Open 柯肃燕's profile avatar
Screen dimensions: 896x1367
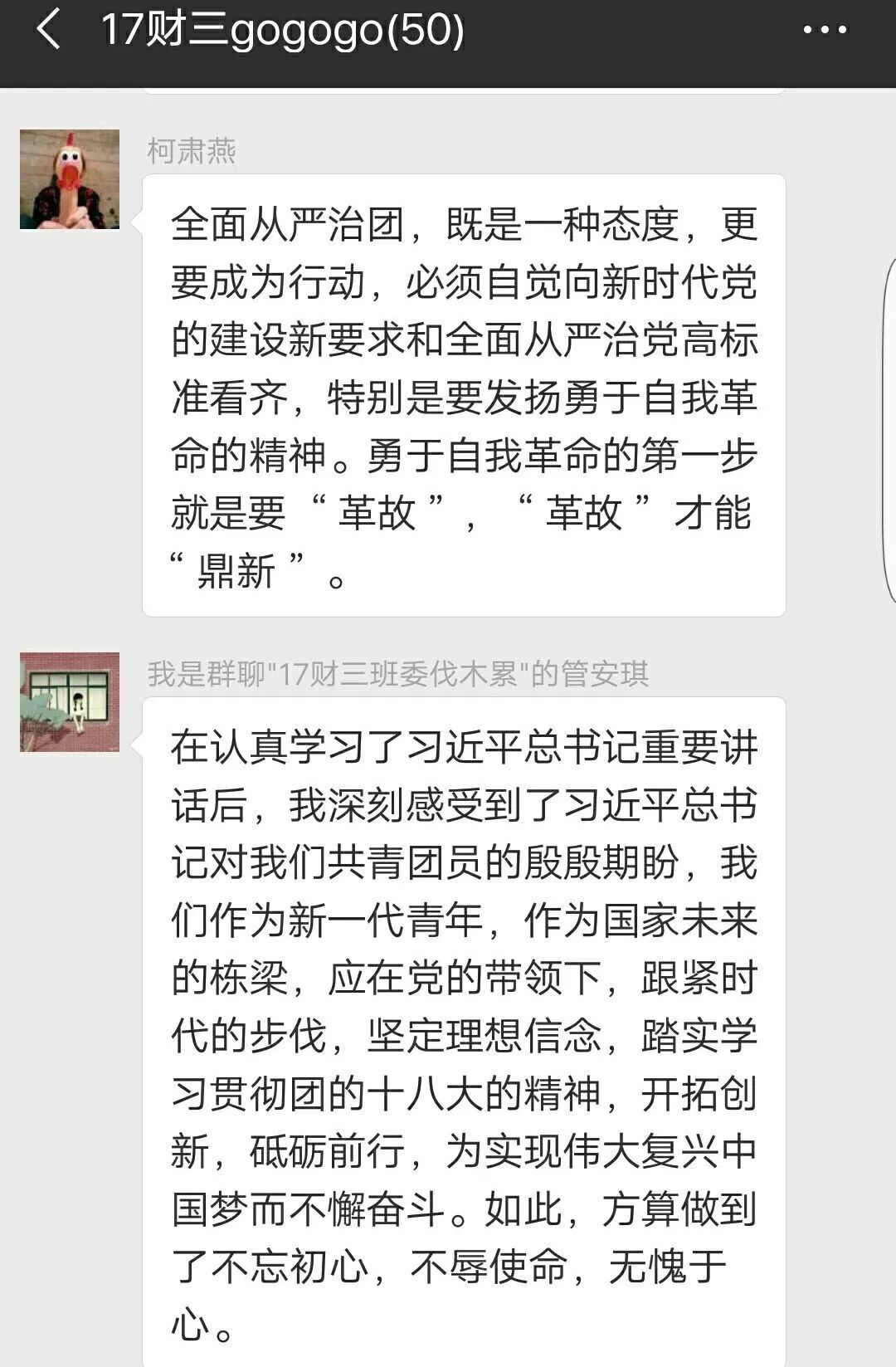(x=70, y=179)
